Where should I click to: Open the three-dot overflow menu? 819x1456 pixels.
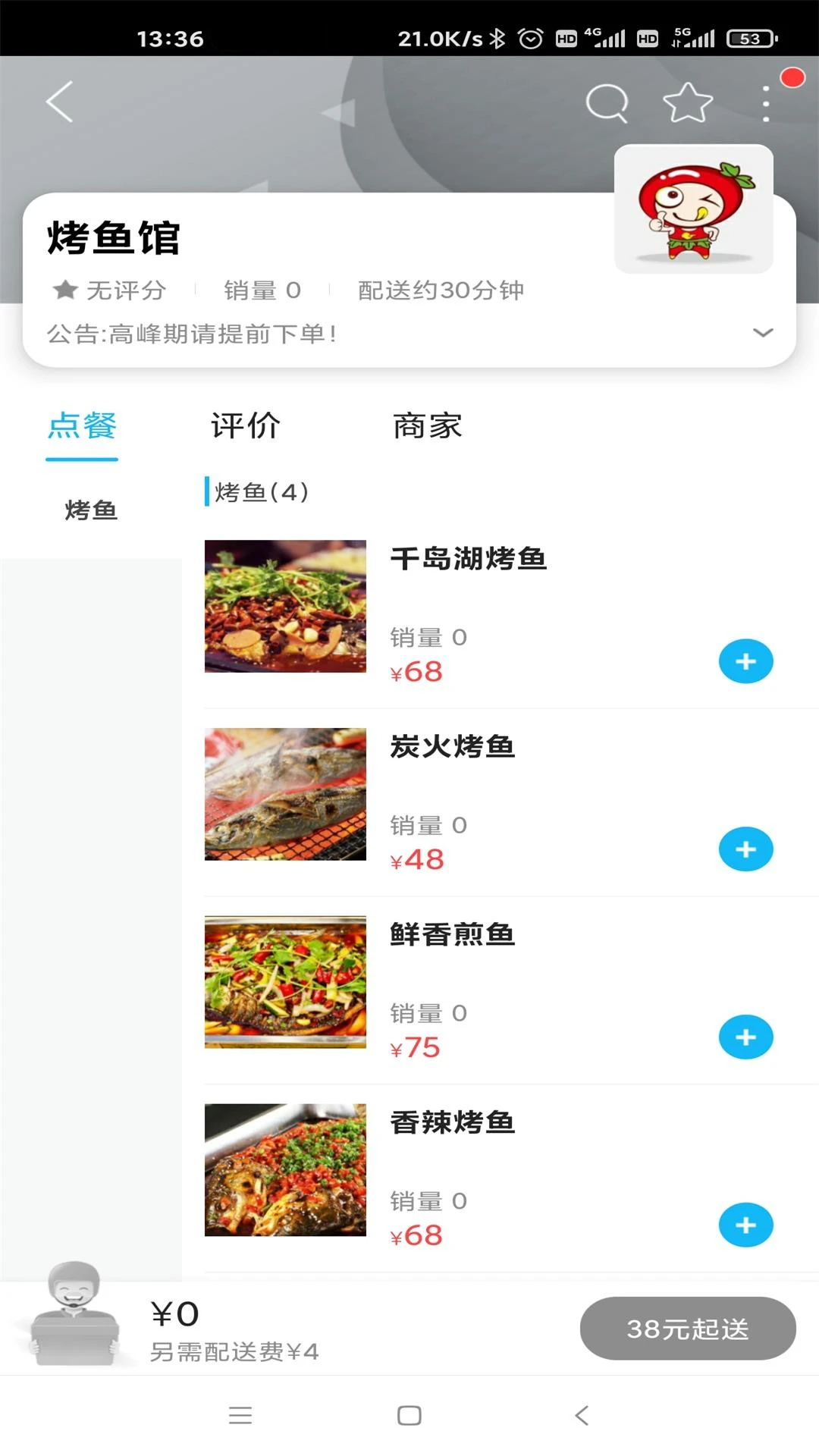point(766,102)
